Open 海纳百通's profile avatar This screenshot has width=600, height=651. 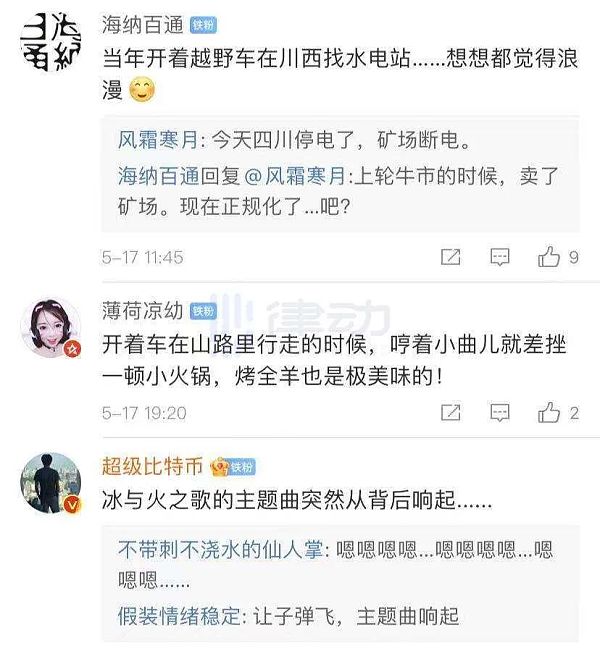pos(51,46)
